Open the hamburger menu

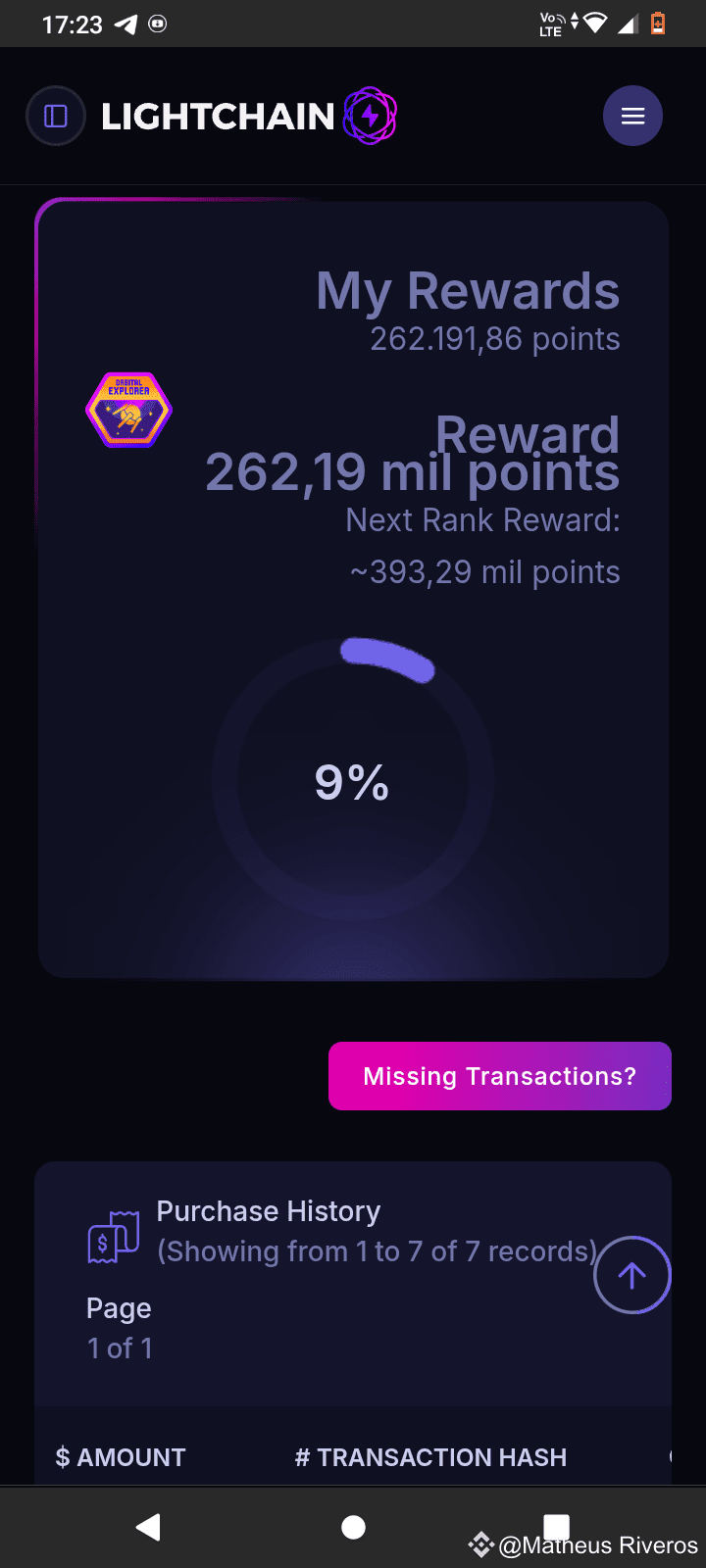click(632, 117)
